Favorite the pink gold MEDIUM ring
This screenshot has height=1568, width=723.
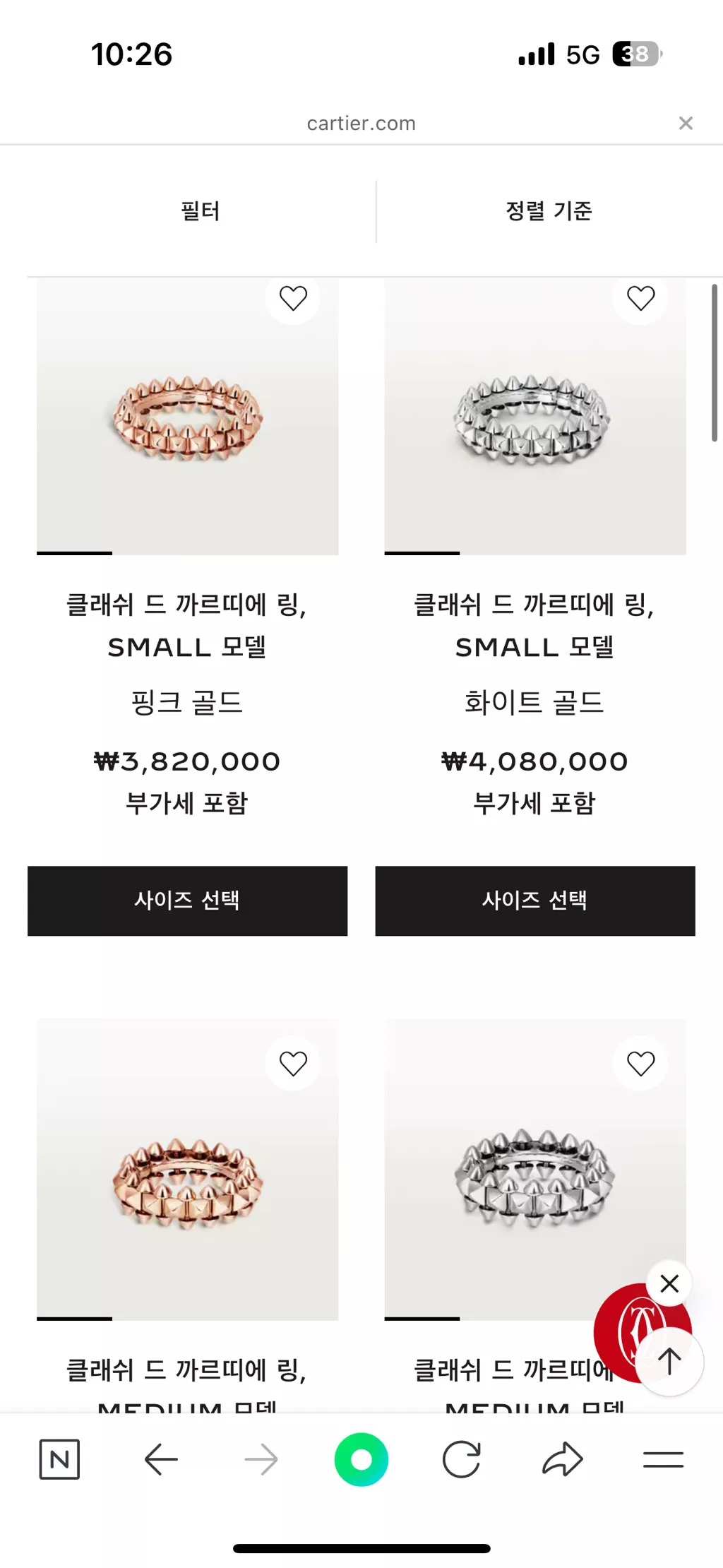click(x=293, y=1063)
